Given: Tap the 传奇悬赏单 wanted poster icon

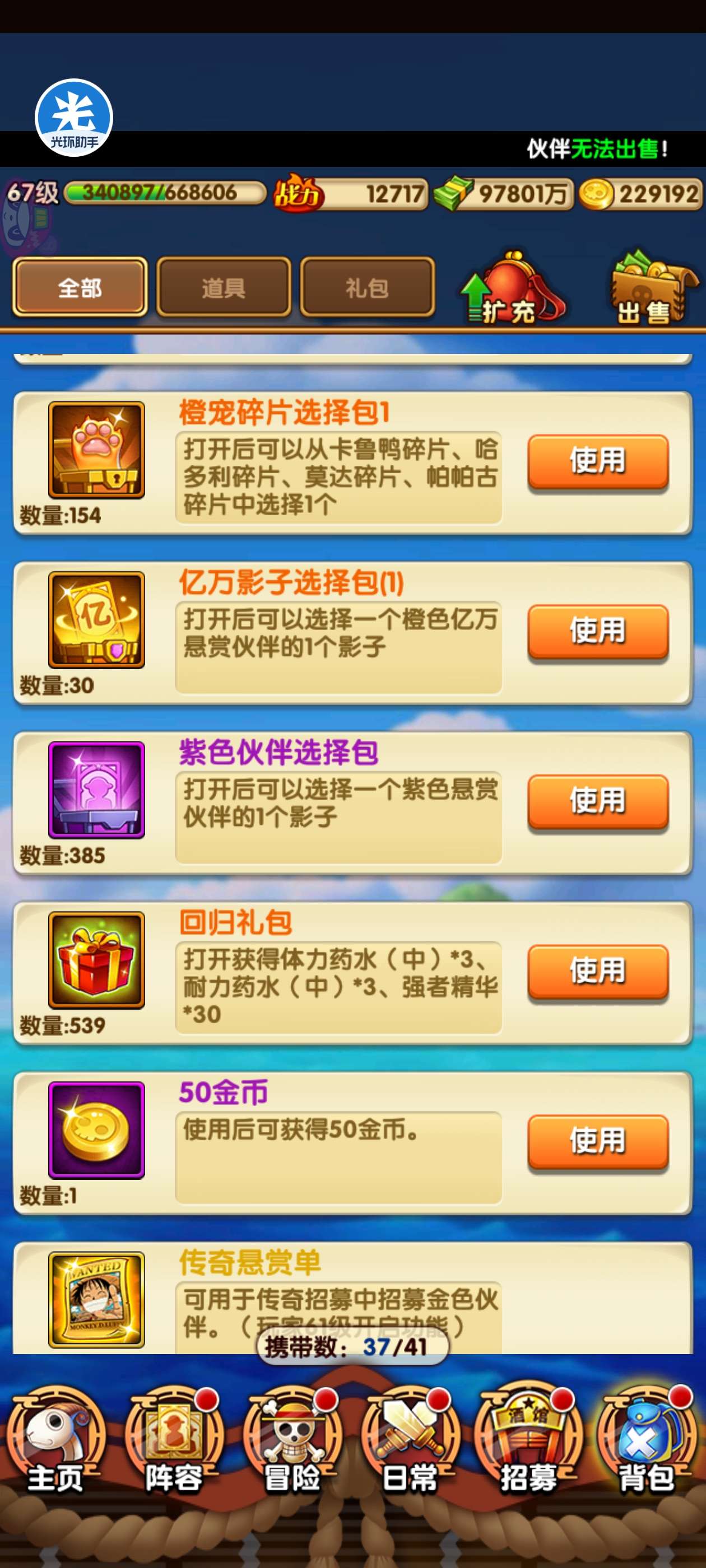Looking at the screenshot, I should (97, 1300).
